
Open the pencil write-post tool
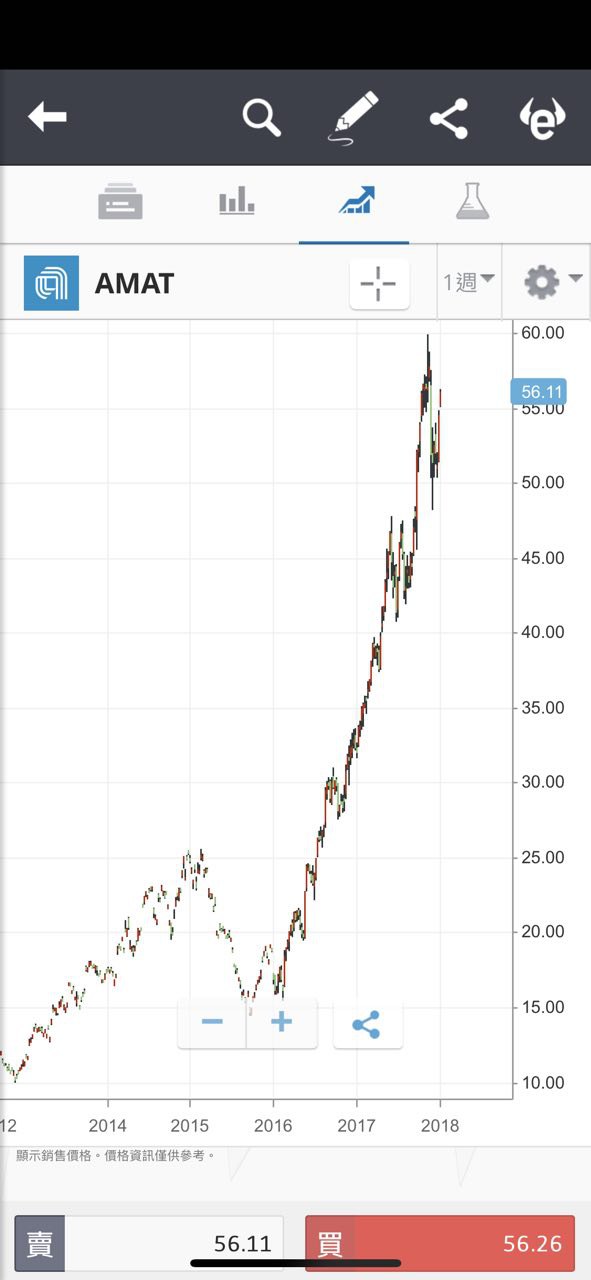point(355,118)
